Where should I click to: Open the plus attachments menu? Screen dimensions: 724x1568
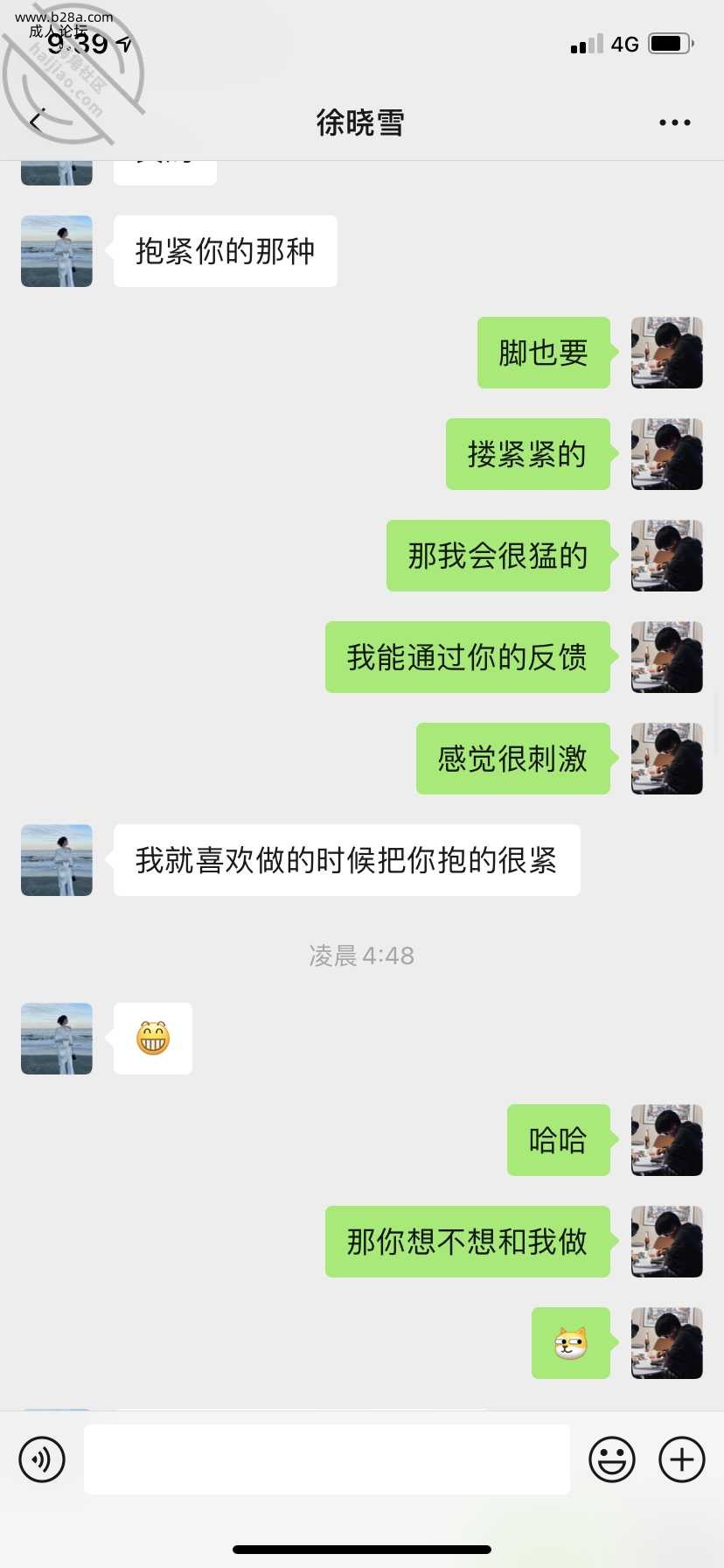(x=682, y=1459)
